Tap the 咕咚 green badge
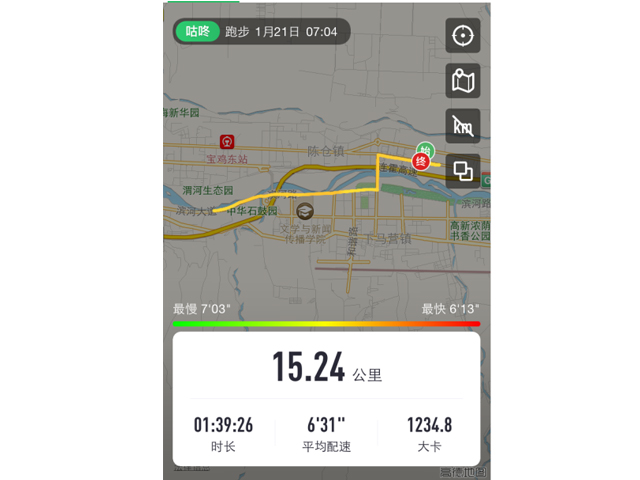640x480 pixels. (197, 32)
